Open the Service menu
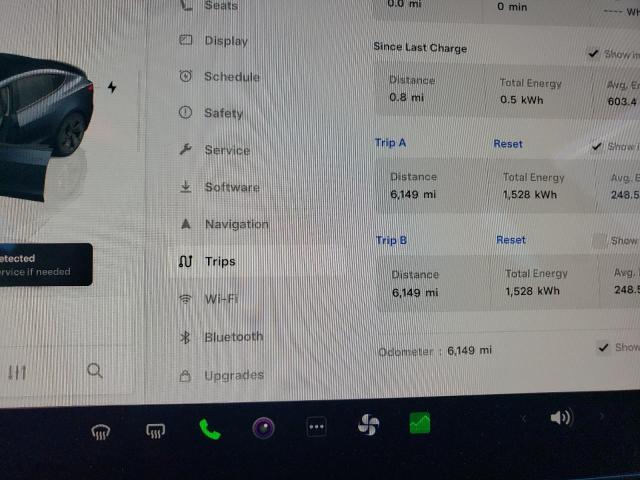640x480 pixels. 226,150
